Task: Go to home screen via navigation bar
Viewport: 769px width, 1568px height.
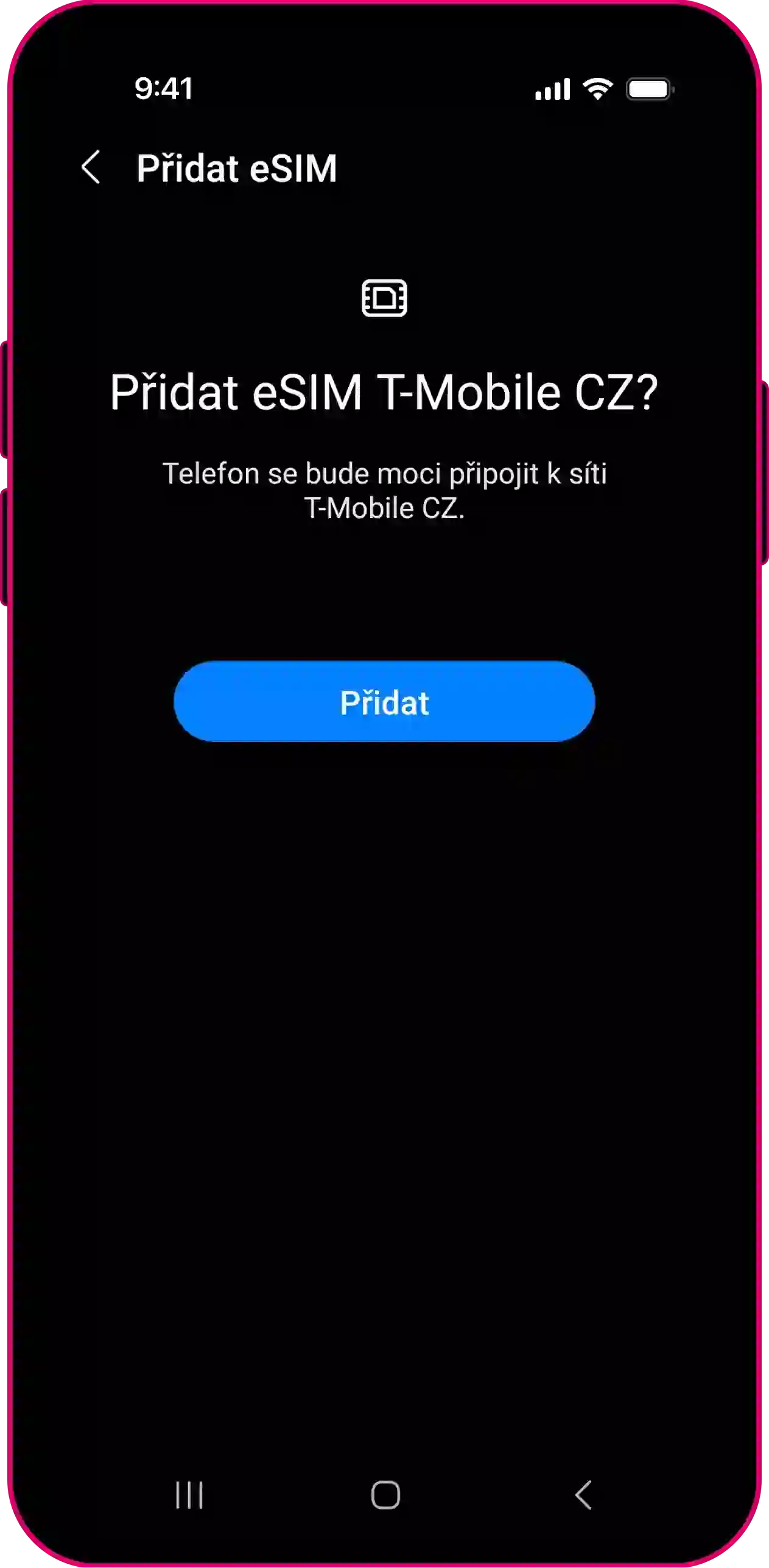Action: (x=385, y=1495)
